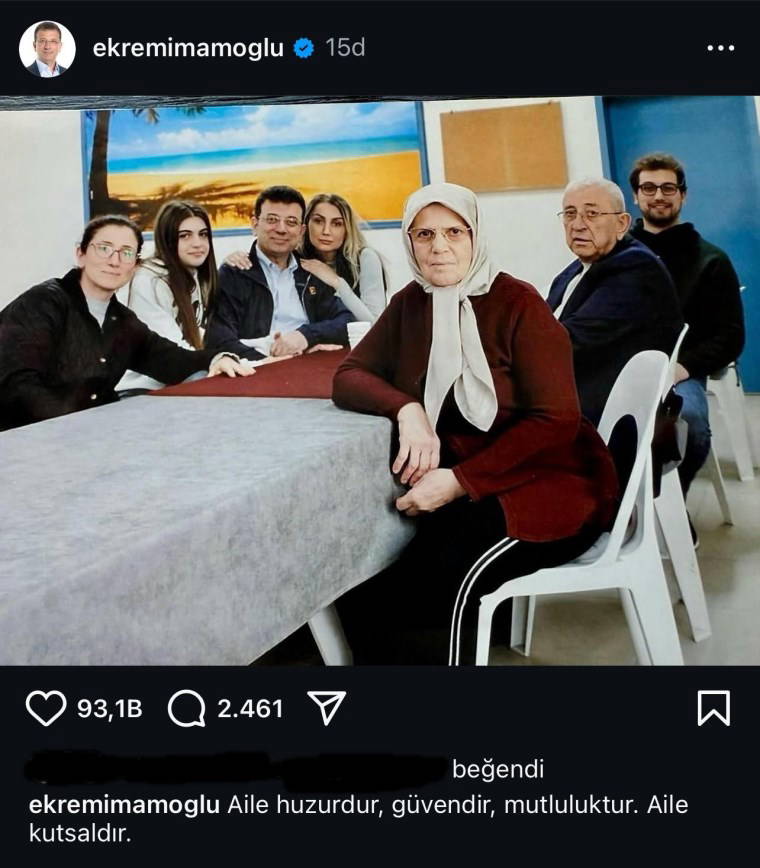Open the family photo post image
Image resolution: width=760 pixels, height=868 pixels.
[380, 380]
